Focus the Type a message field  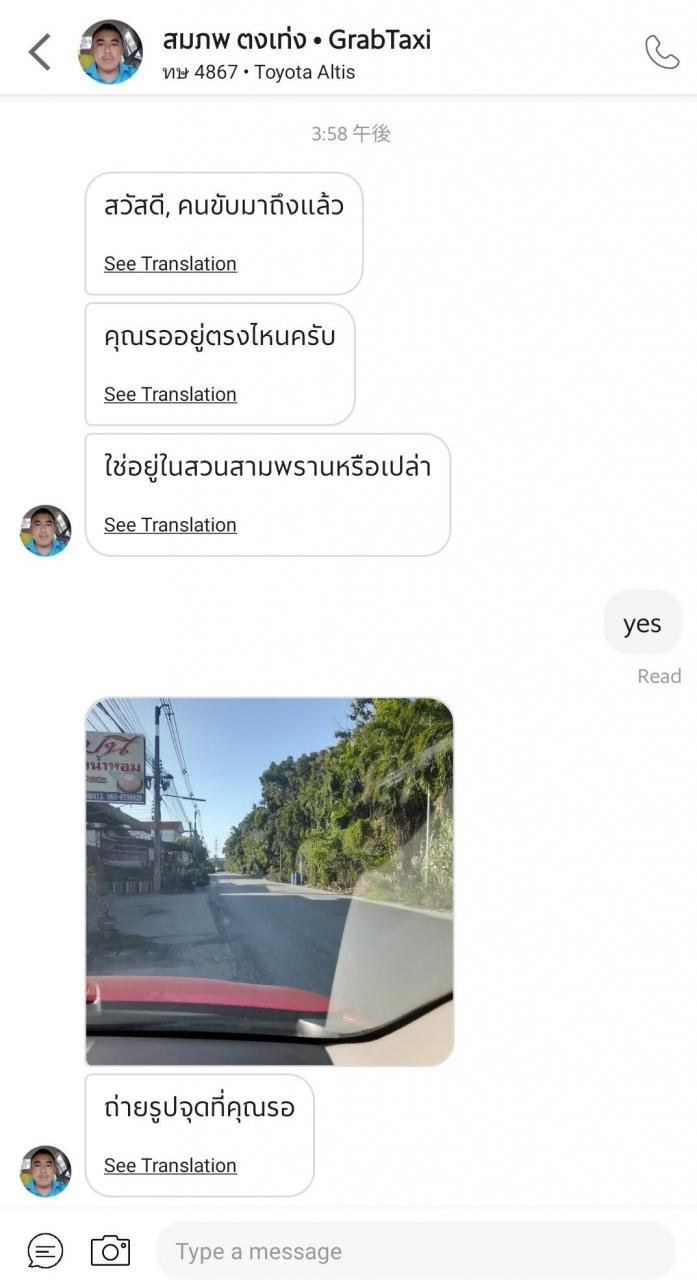pyautogui.click(x=415, y=1251)
